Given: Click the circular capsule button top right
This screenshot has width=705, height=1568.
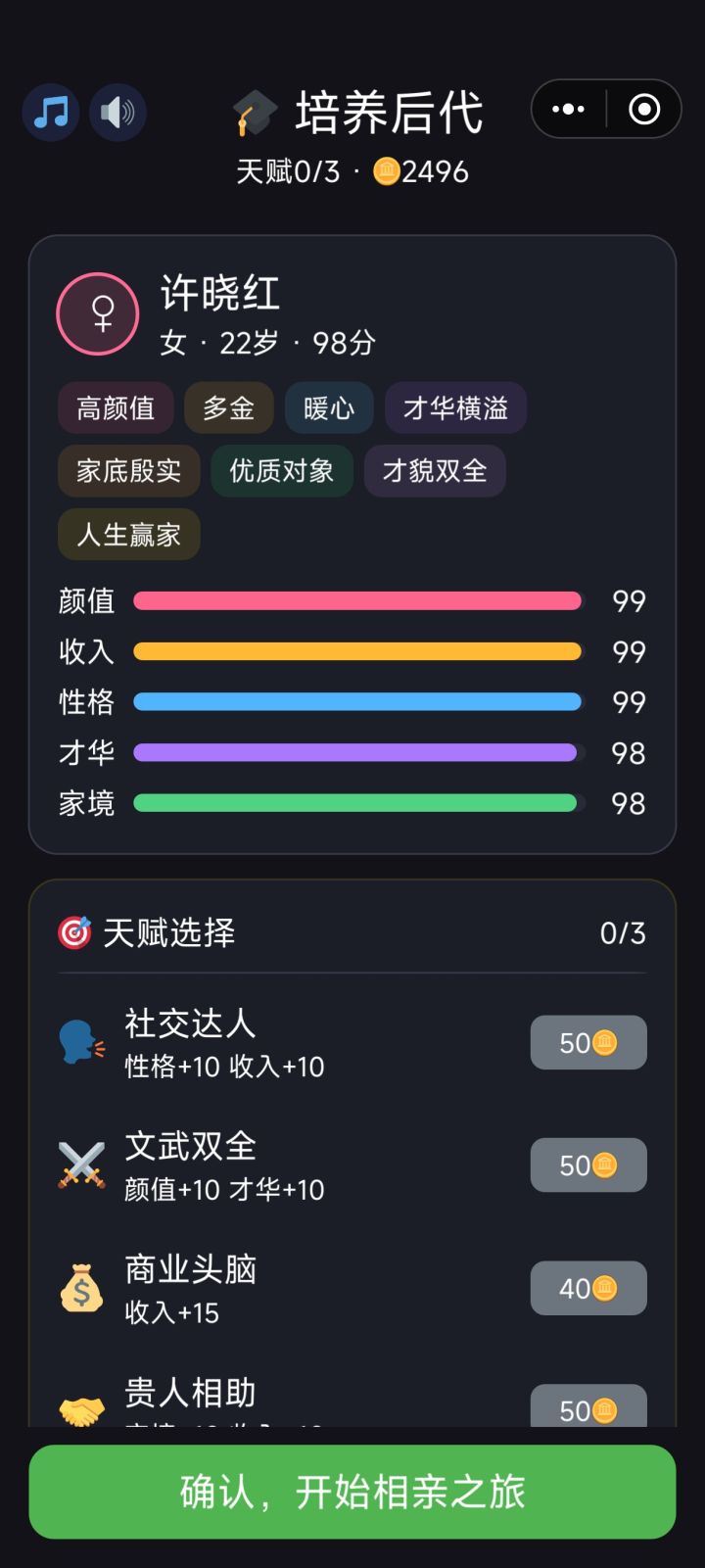Looking at the screenshot, I should (x=643, y=109).
